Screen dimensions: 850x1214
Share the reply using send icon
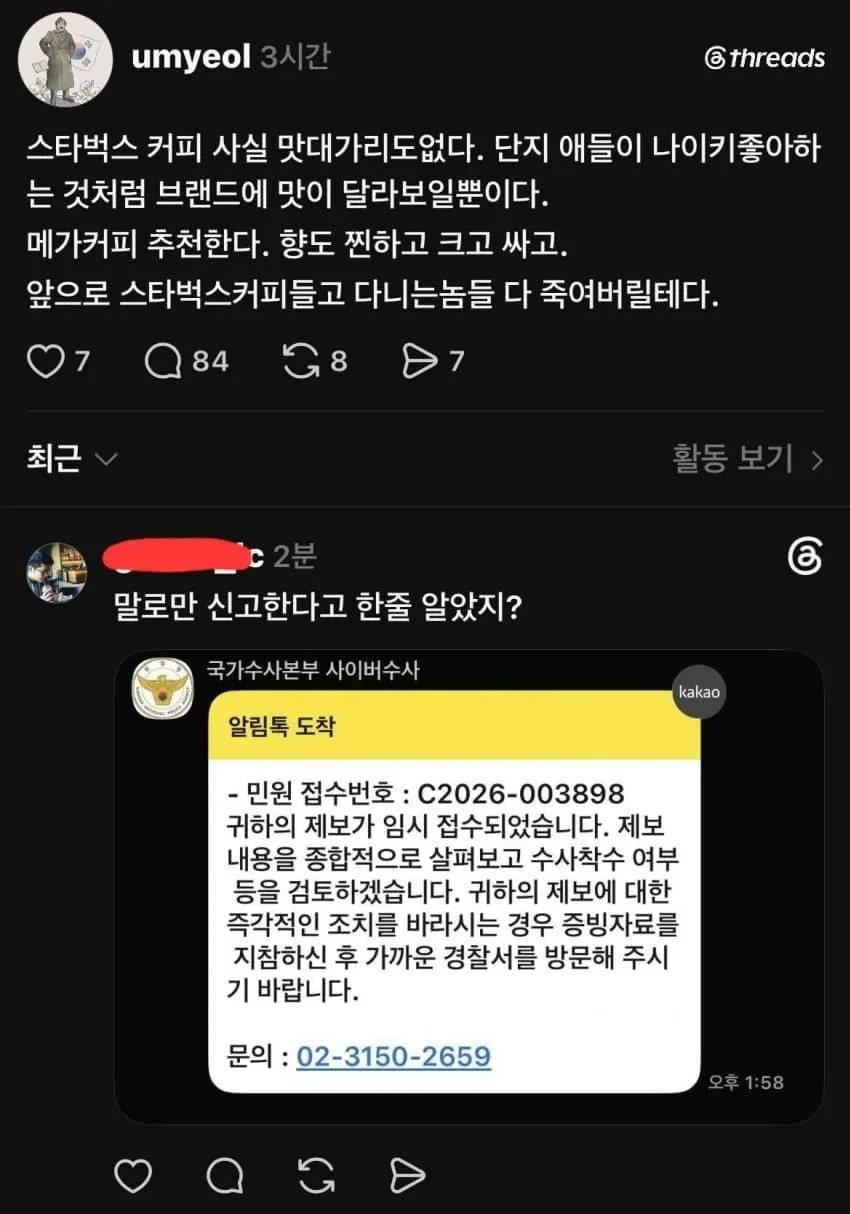(x=408, y=1175)
